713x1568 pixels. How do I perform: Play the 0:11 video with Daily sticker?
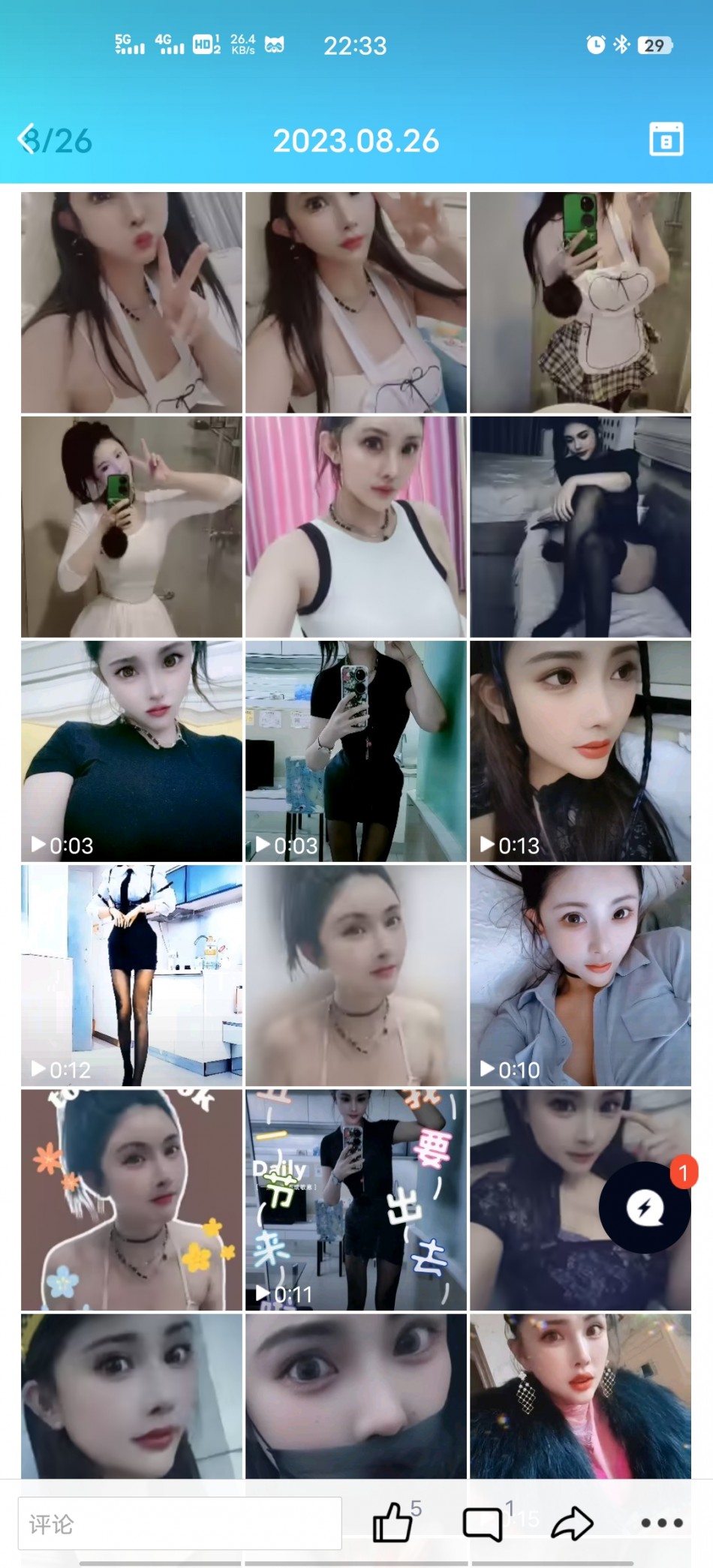pyautogui.click(x=356, y=1200)
